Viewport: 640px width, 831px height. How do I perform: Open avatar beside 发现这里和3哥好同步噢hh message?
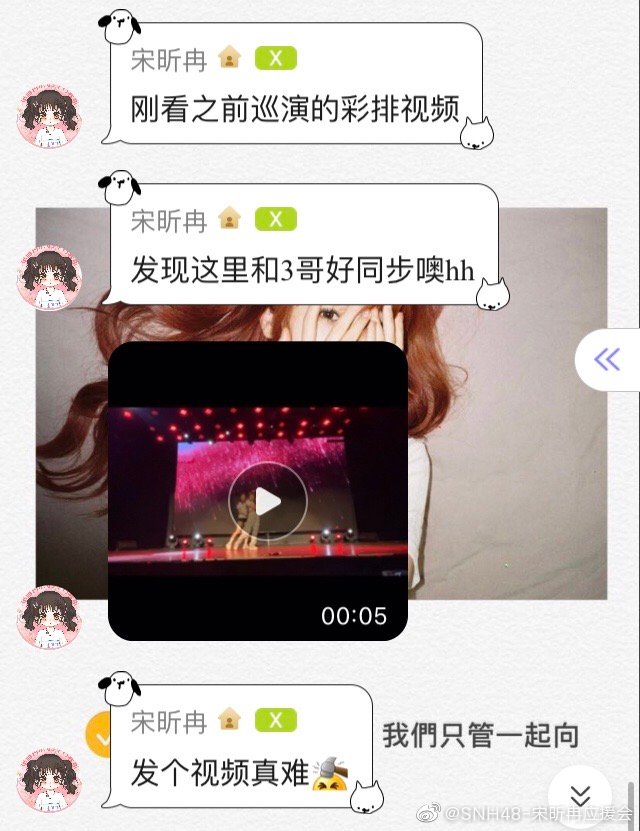(x=49, y=278)
